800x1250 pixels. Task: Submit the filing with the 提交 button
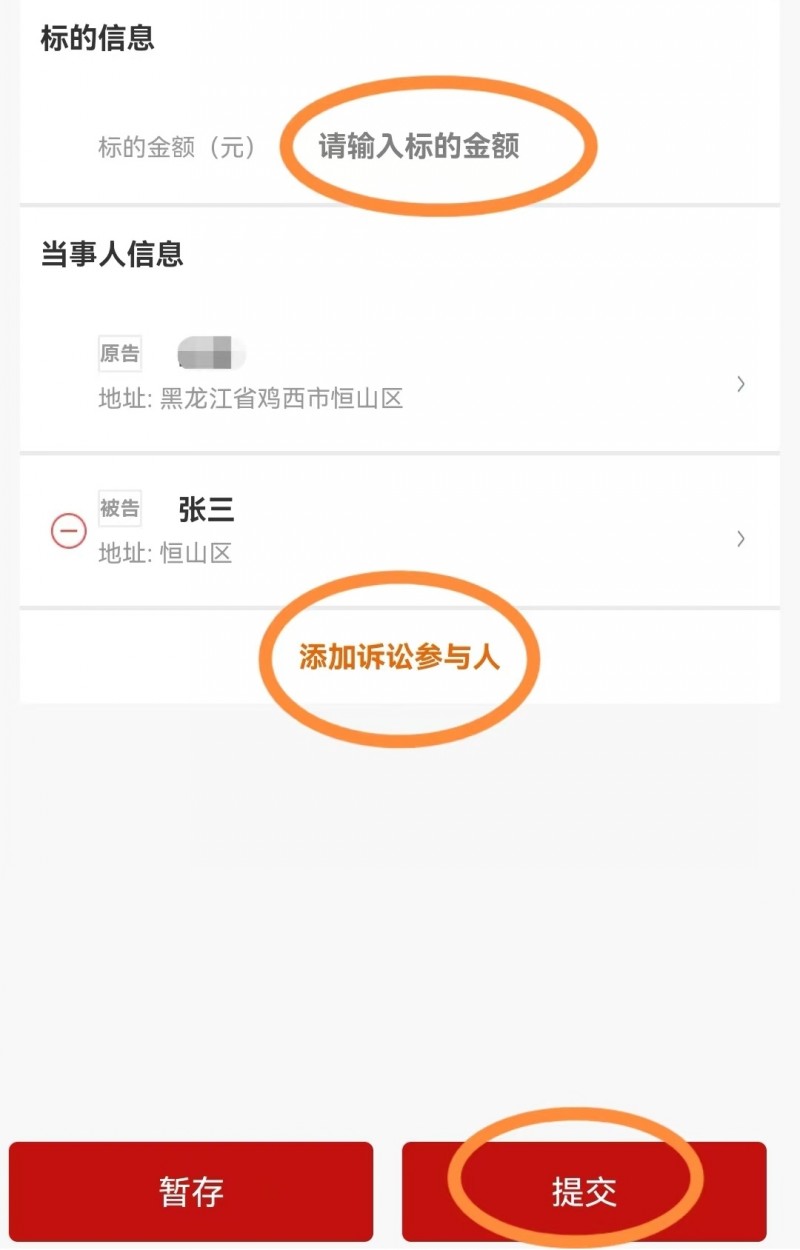pos(584,1191)
